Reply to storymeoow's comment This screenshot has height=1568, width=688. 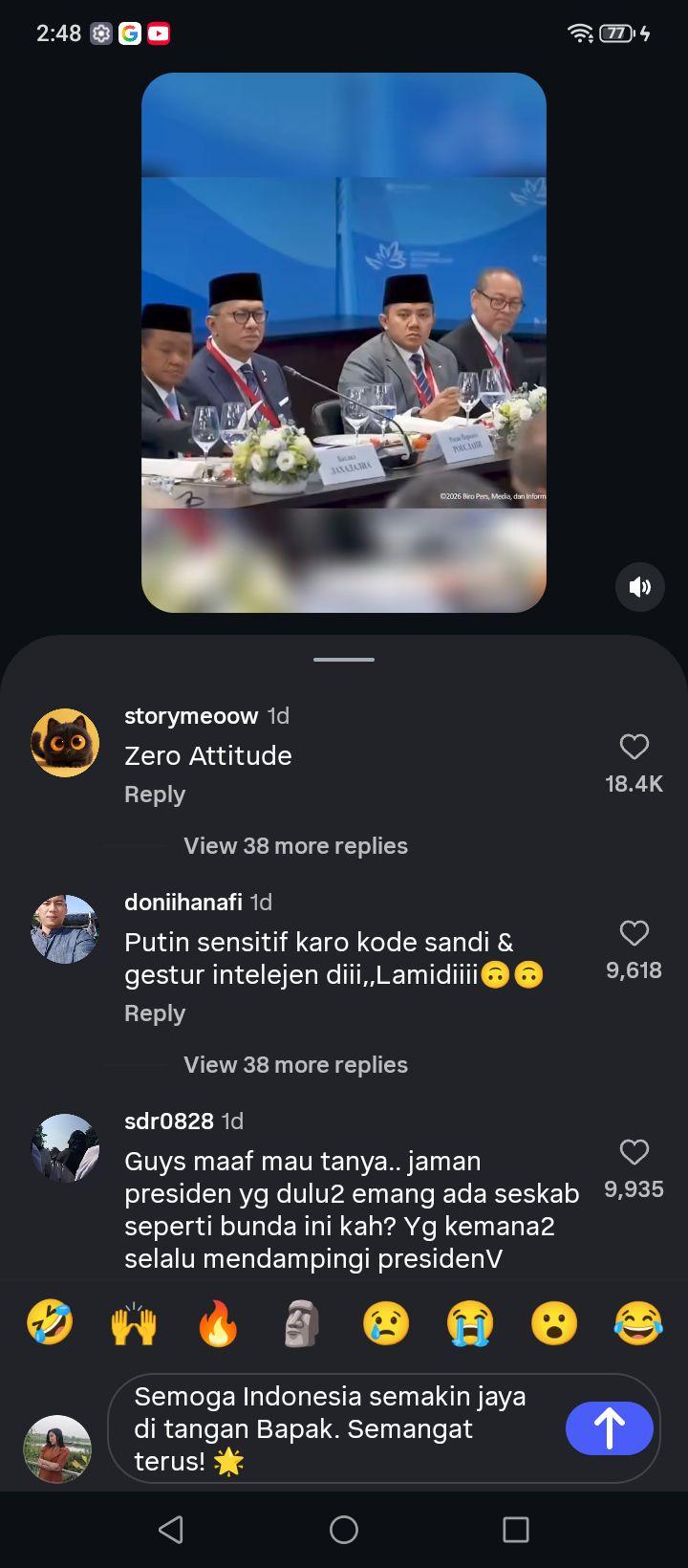pos(155,795)
